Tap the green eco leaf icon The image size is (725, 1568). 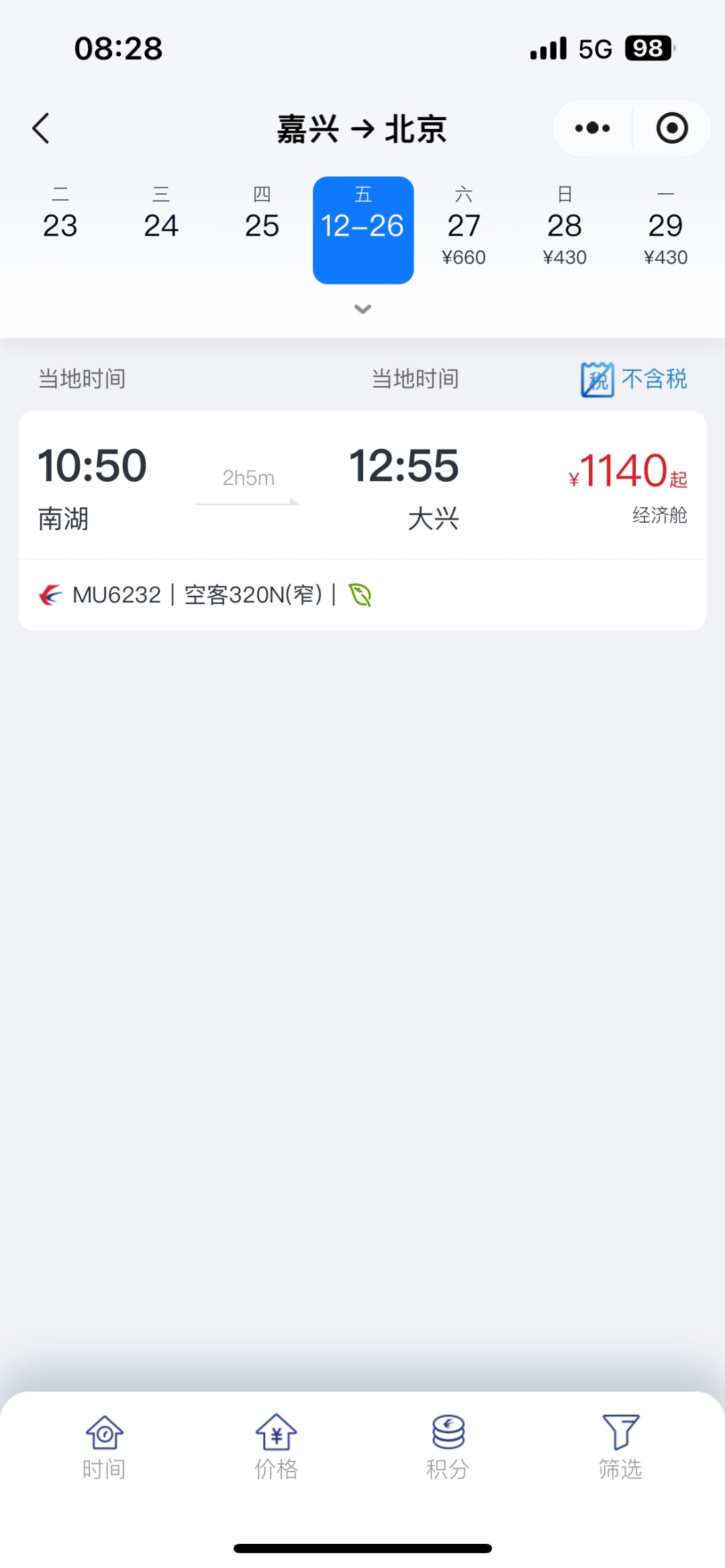360,594
